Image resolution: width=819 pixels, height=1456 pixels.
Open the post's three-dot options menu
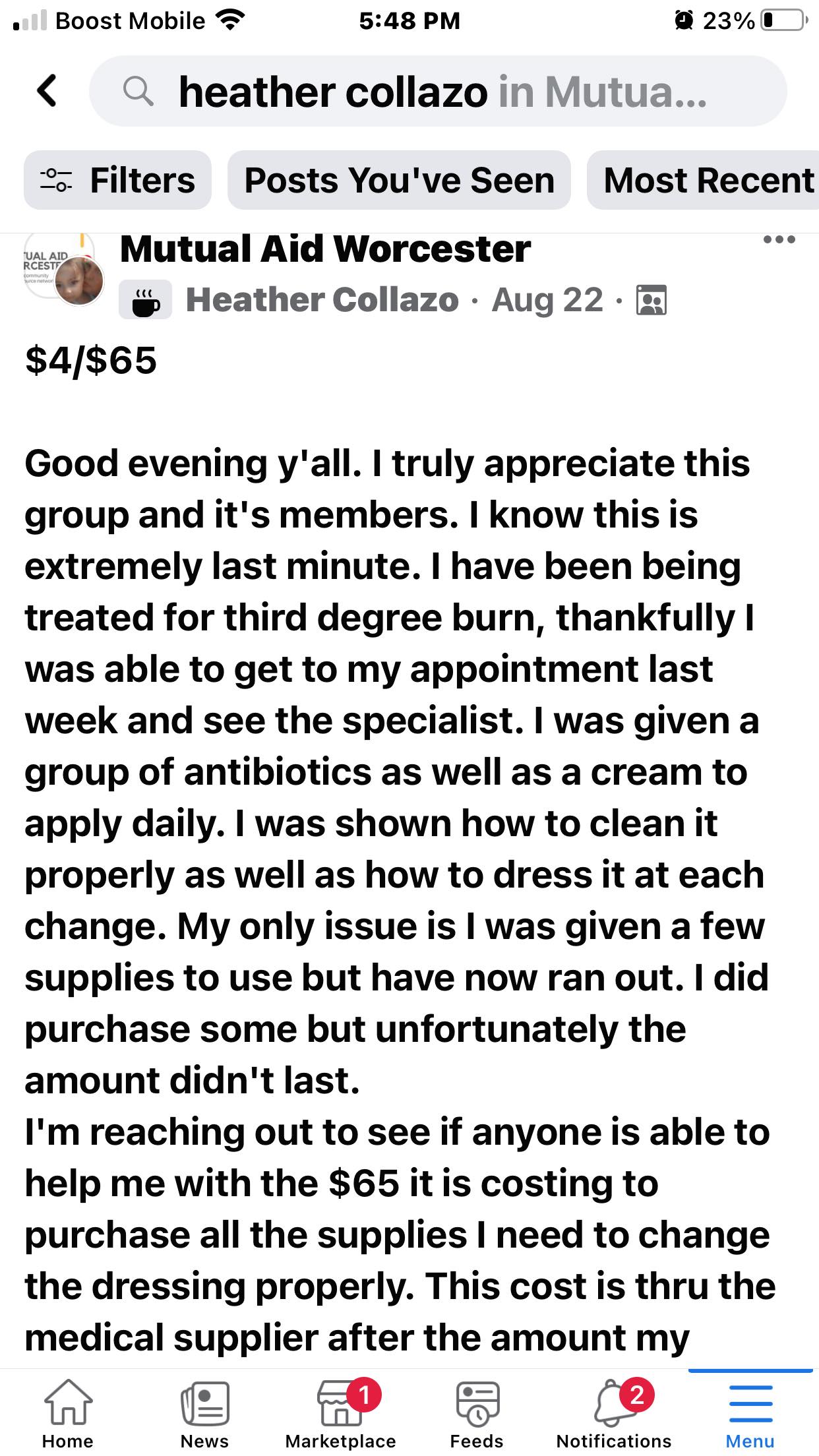pos(779,240)
